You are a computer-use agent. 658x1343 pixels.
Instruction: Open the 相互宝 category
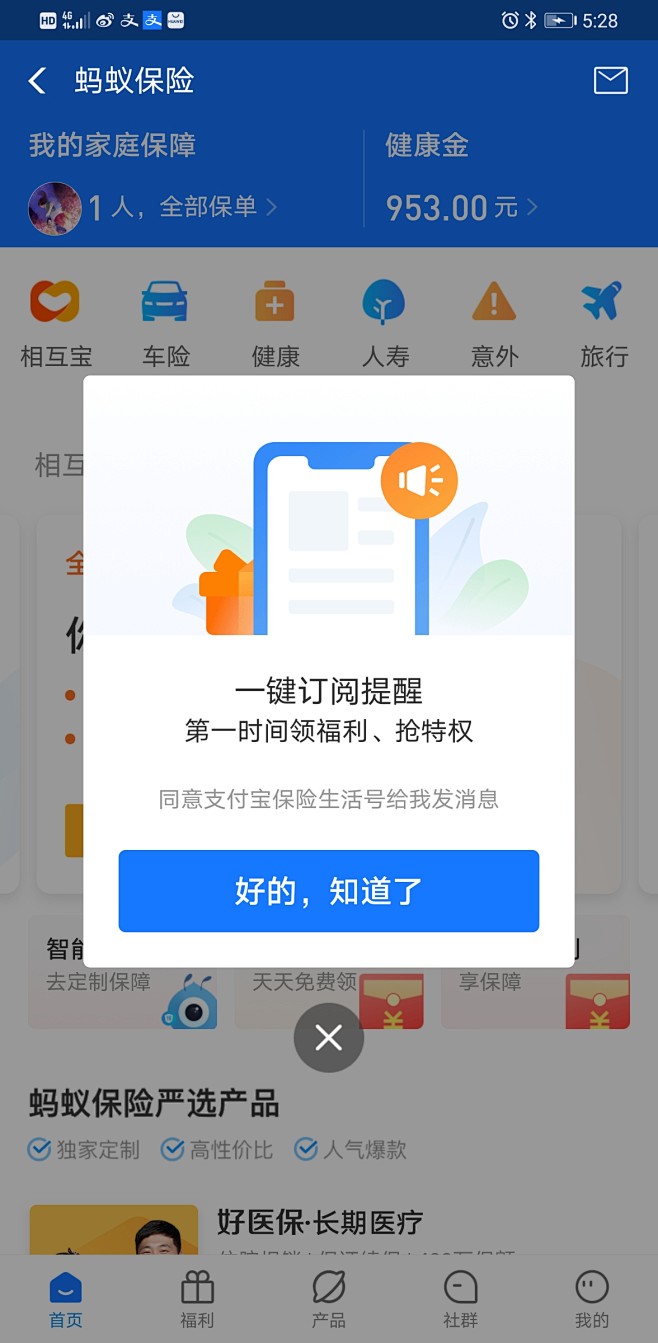coord(56,324)
